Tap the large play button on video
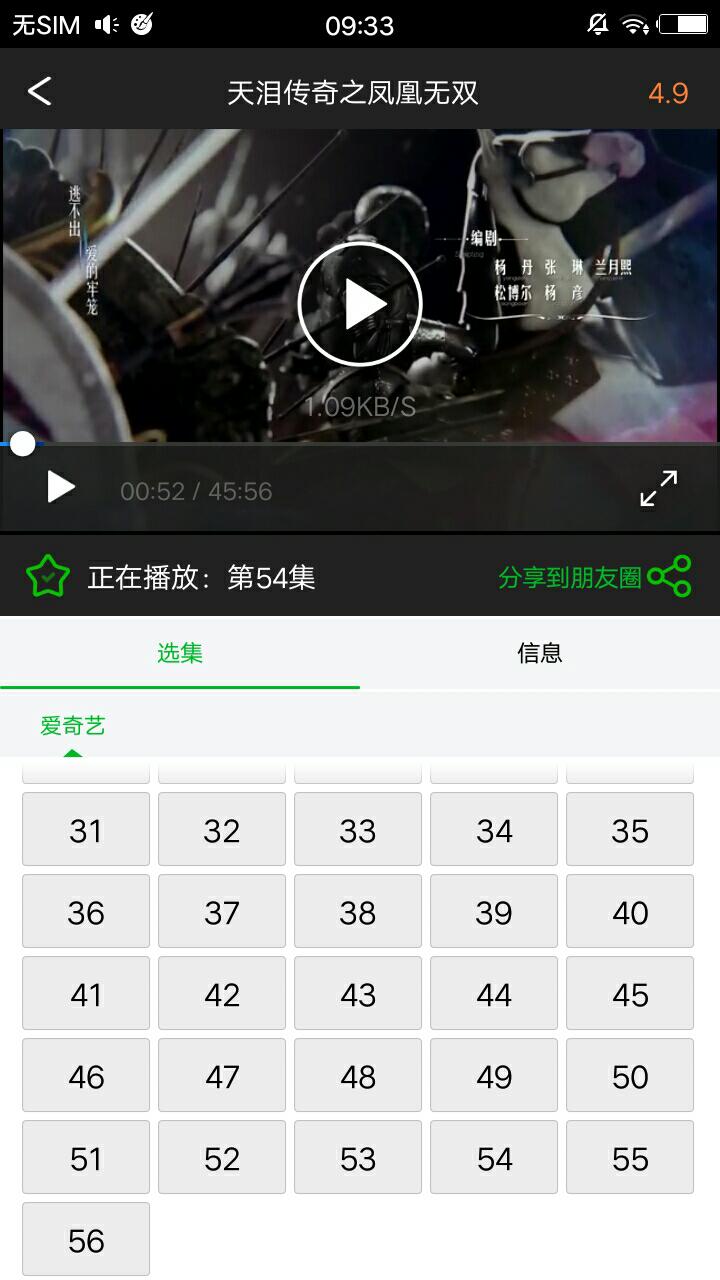Viewport: 720px width, 1280px height. point(360,304)
